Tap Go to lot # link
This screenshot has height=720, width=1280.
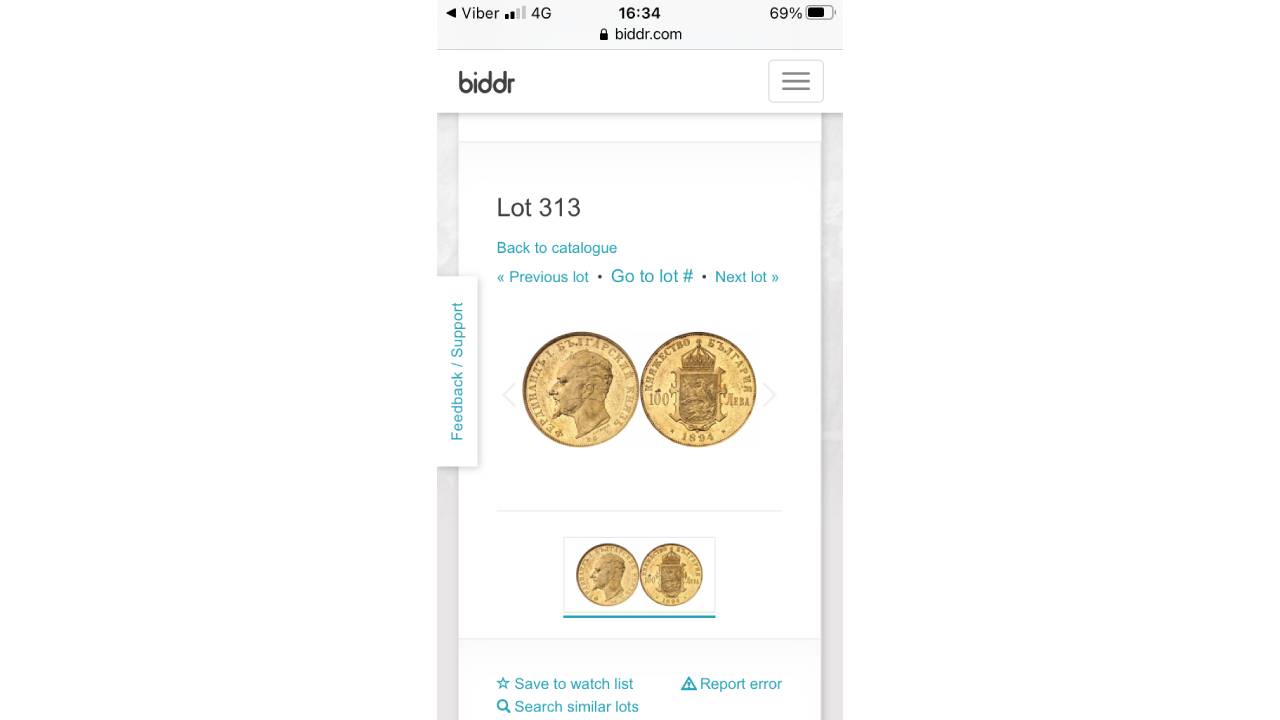[651, 276]
